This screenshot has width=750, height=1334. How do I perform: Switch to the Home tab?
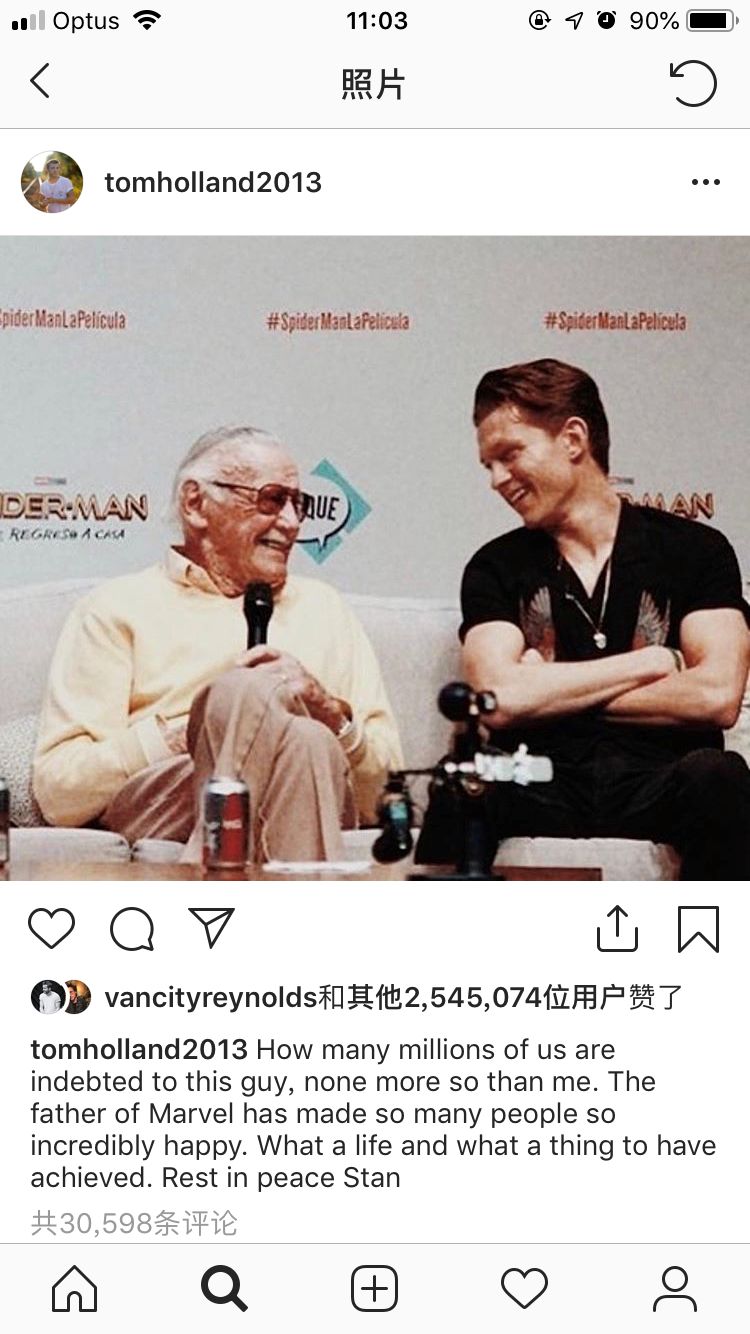click(x=75, y=1289)
